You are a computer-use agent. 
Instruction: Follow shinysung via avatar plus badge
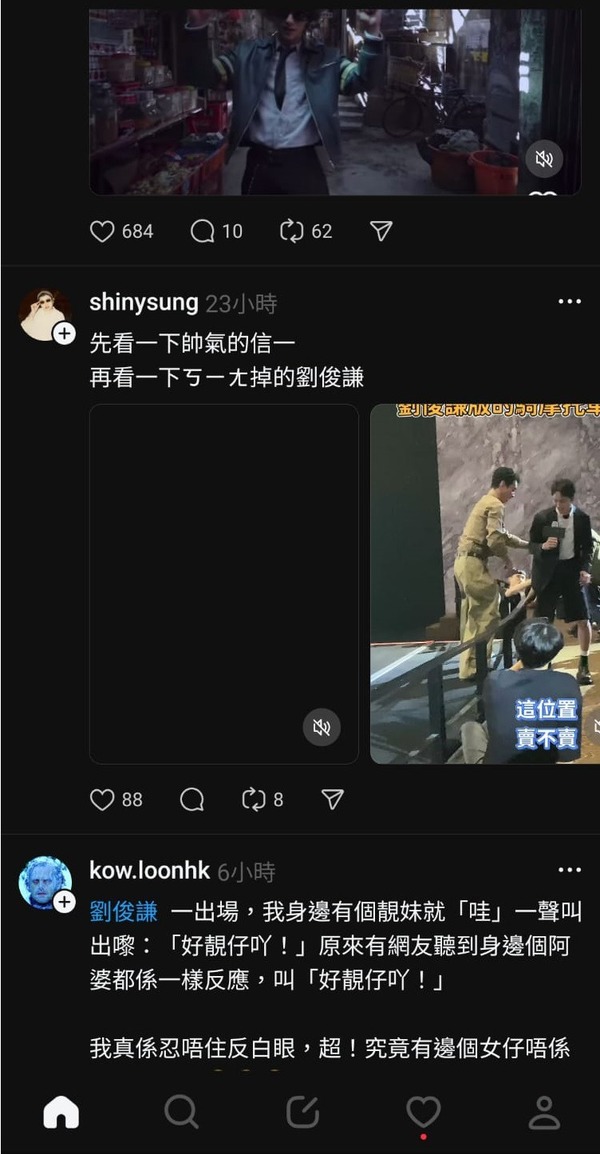(x=64, y=334)
